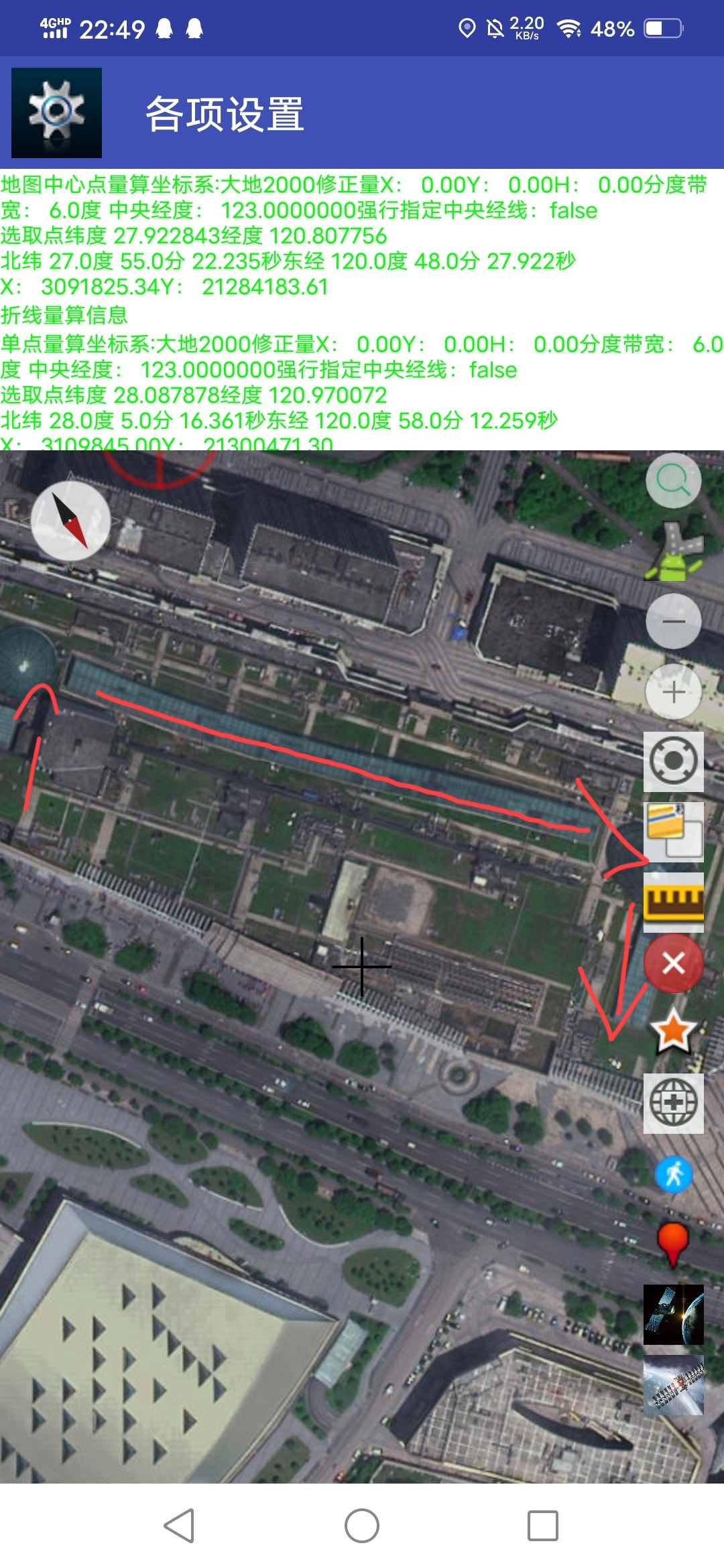Tap the blue walking person icon

[673, 1174]
